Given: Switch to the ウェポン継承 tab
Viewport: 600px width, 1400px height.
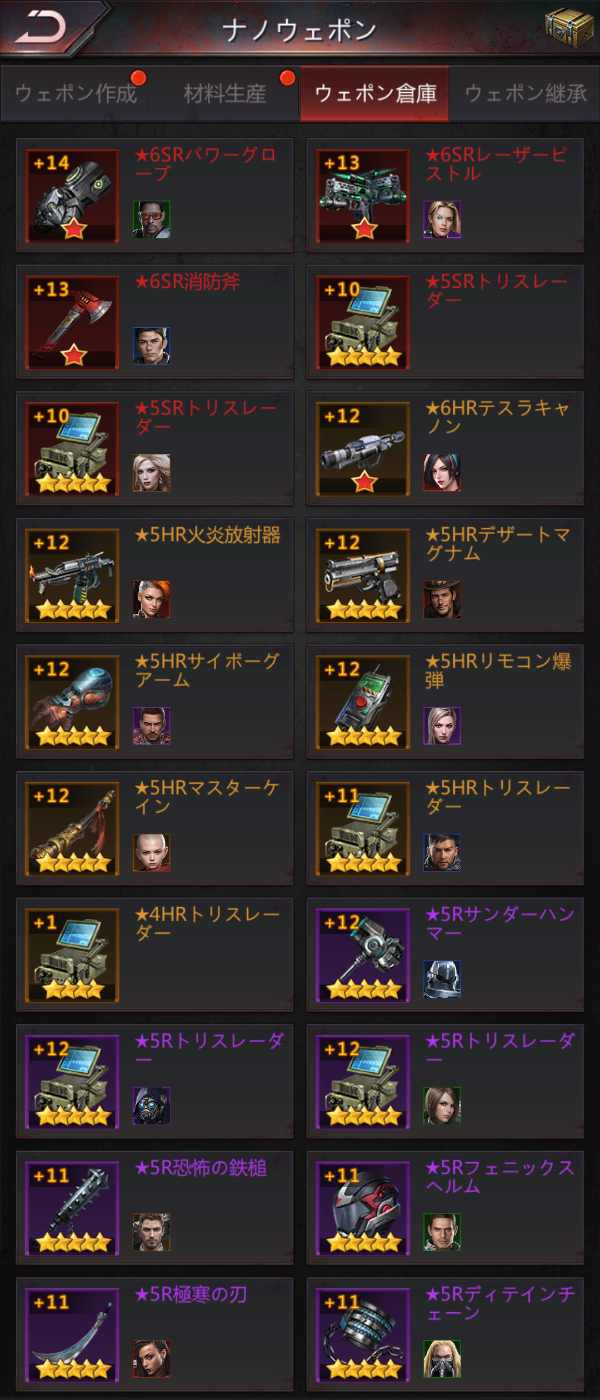Looking at the screenshot, I should (x=525, y=95).
